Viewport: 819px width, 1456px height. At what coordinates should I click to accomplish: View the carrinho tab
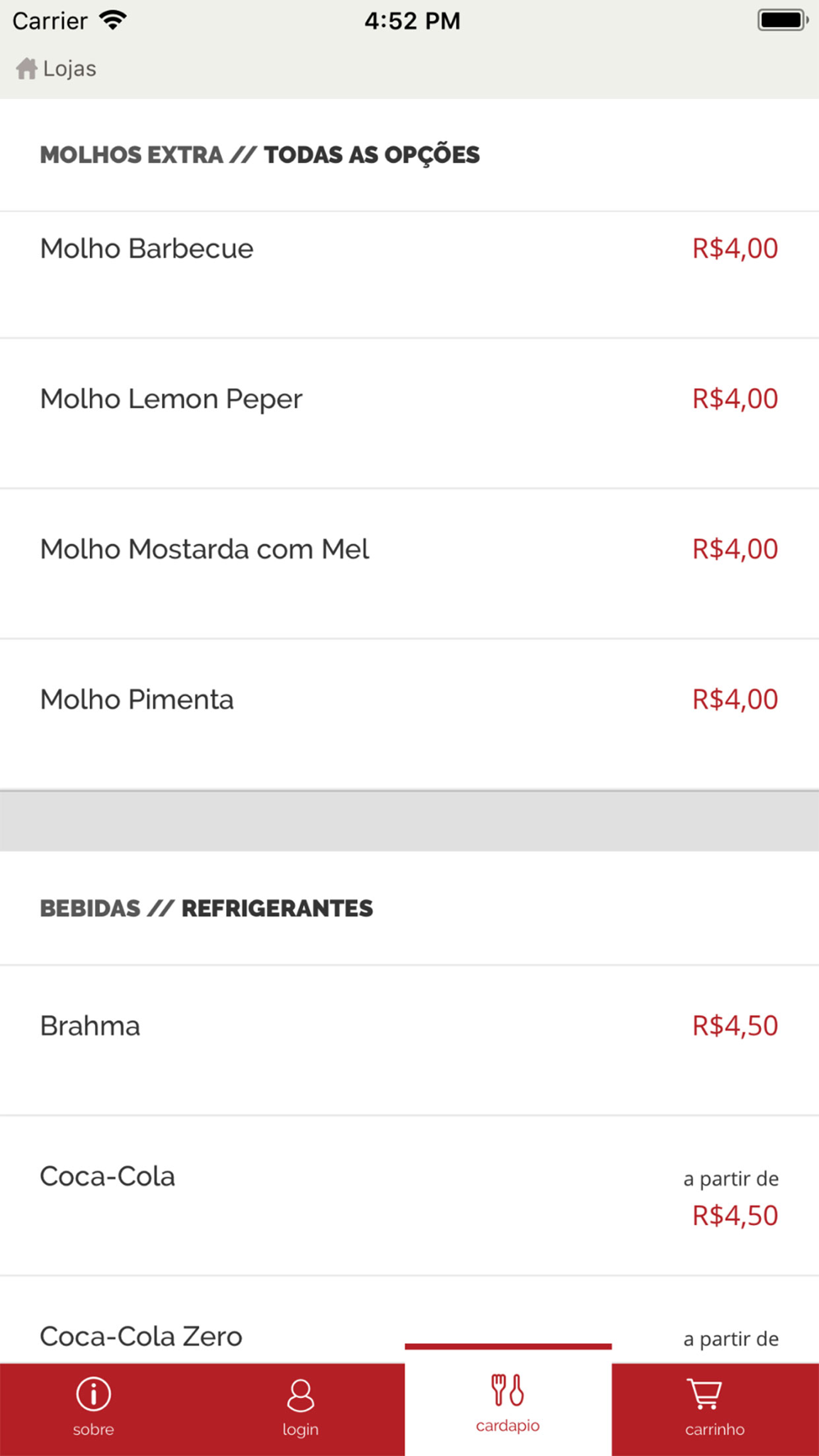coord(715,1409)
